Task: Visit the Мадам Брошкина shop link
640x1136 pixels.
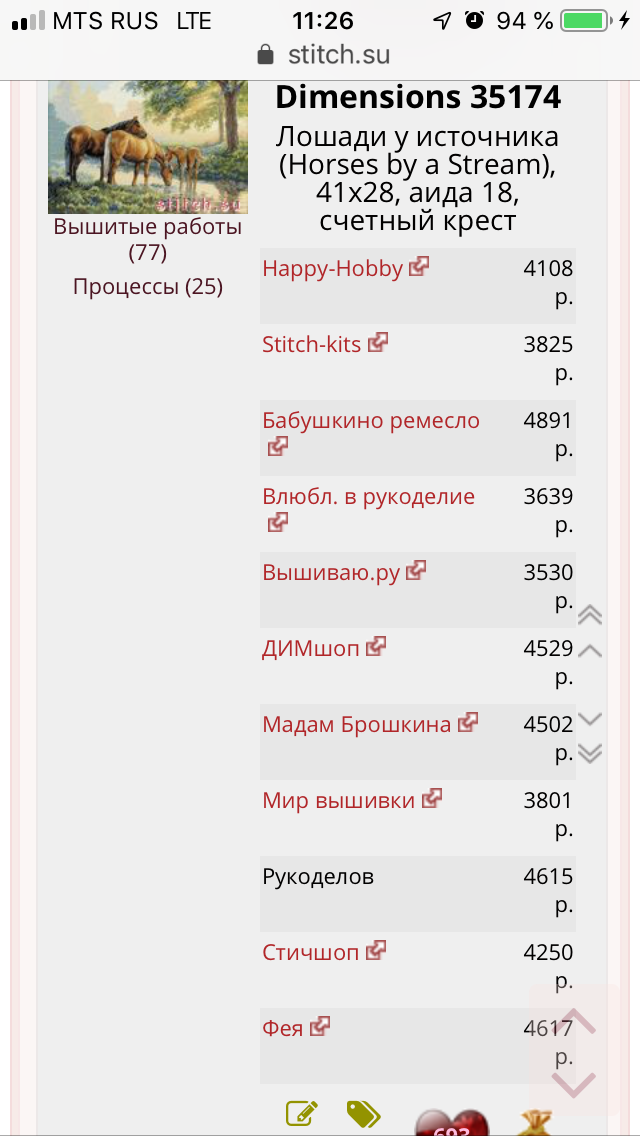Action: click(357, 724)
